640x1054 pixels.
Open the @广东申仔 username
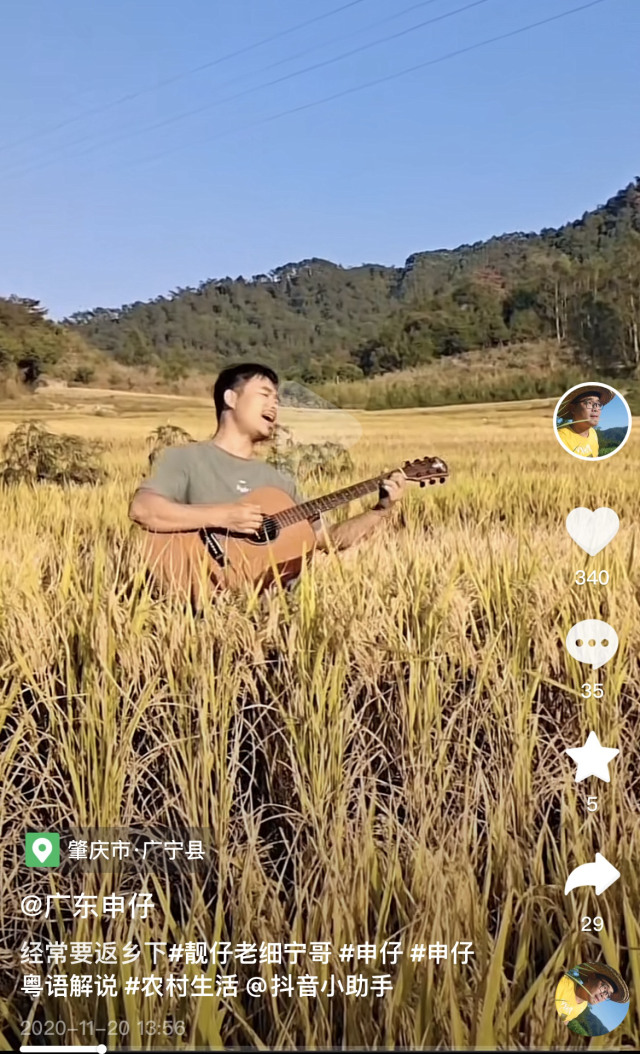tap(87, 906)
